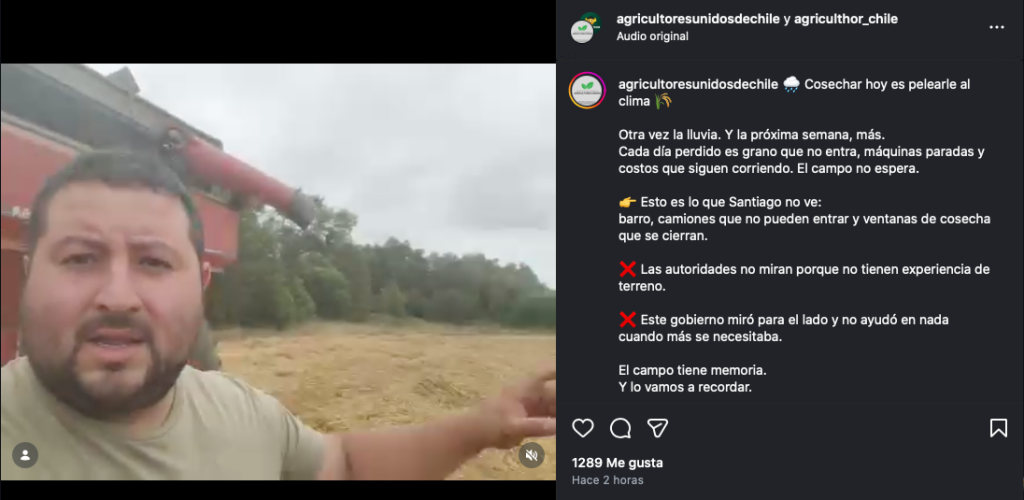Open the comments bubble icon
The width and height of the screenshot is (1024, 500).
coord(620,428)
